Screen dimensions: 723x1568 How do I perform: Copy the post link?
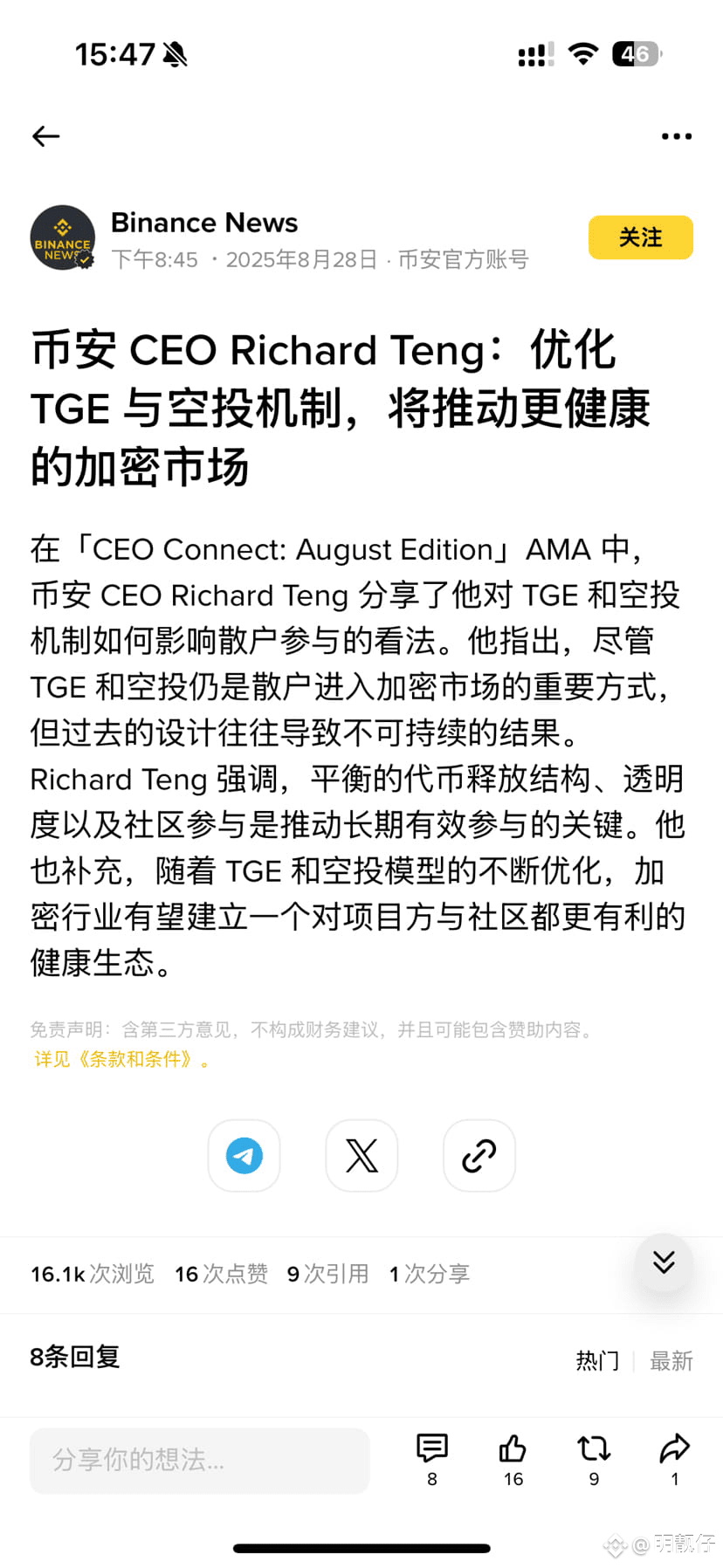click(x=479, y=1155)
